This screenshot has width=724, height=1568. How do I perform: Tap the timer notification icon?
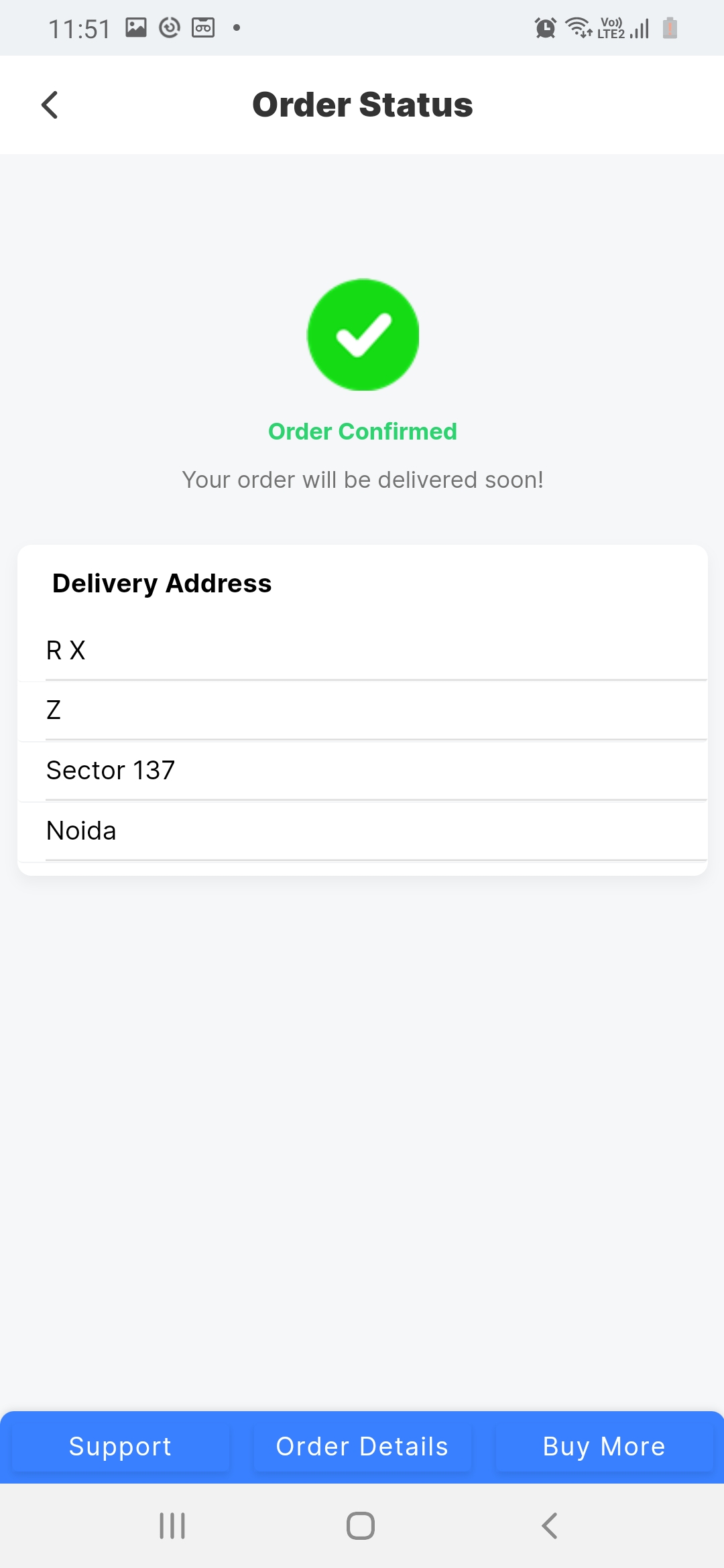[x=169, y=27]
